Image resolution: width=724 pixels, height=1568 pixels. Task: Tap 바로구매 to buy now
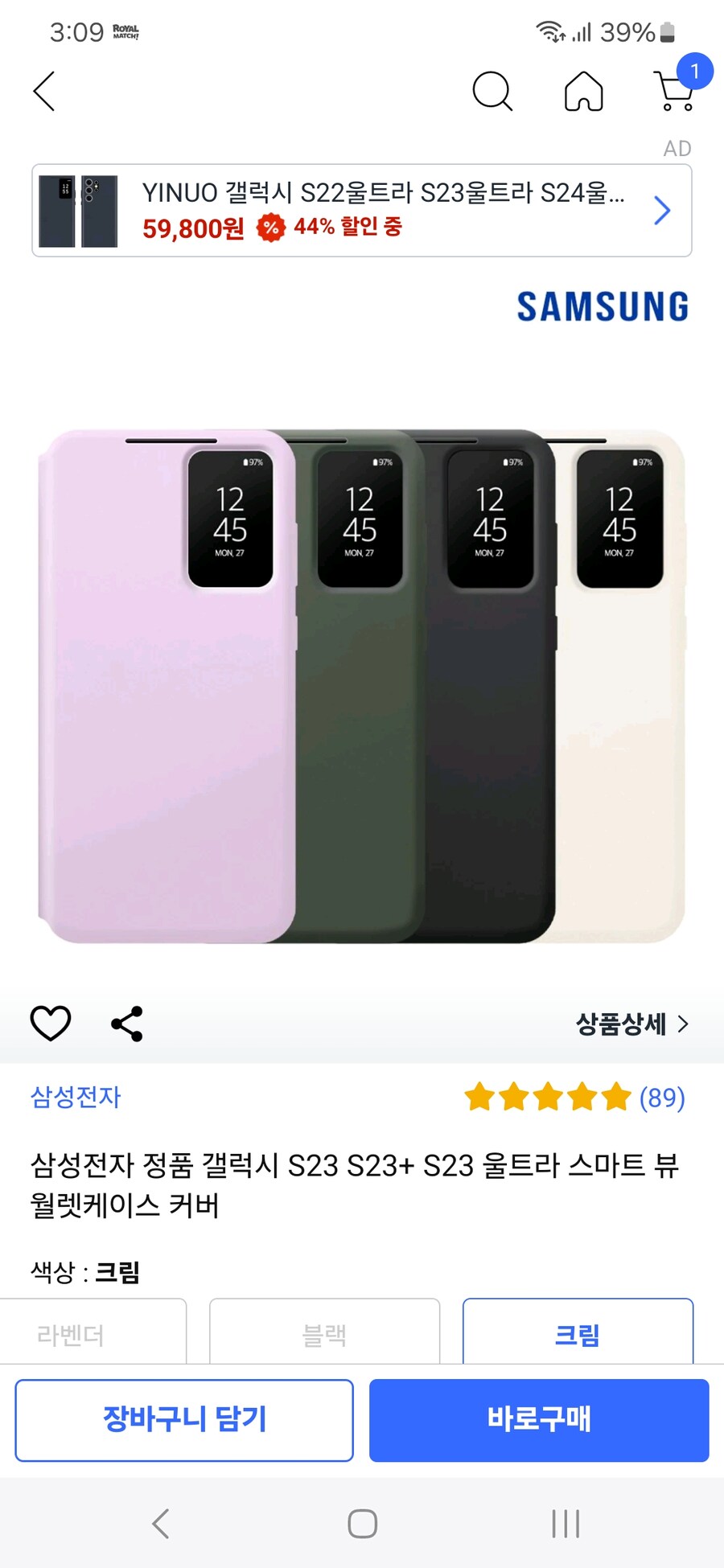[538, 1419]
